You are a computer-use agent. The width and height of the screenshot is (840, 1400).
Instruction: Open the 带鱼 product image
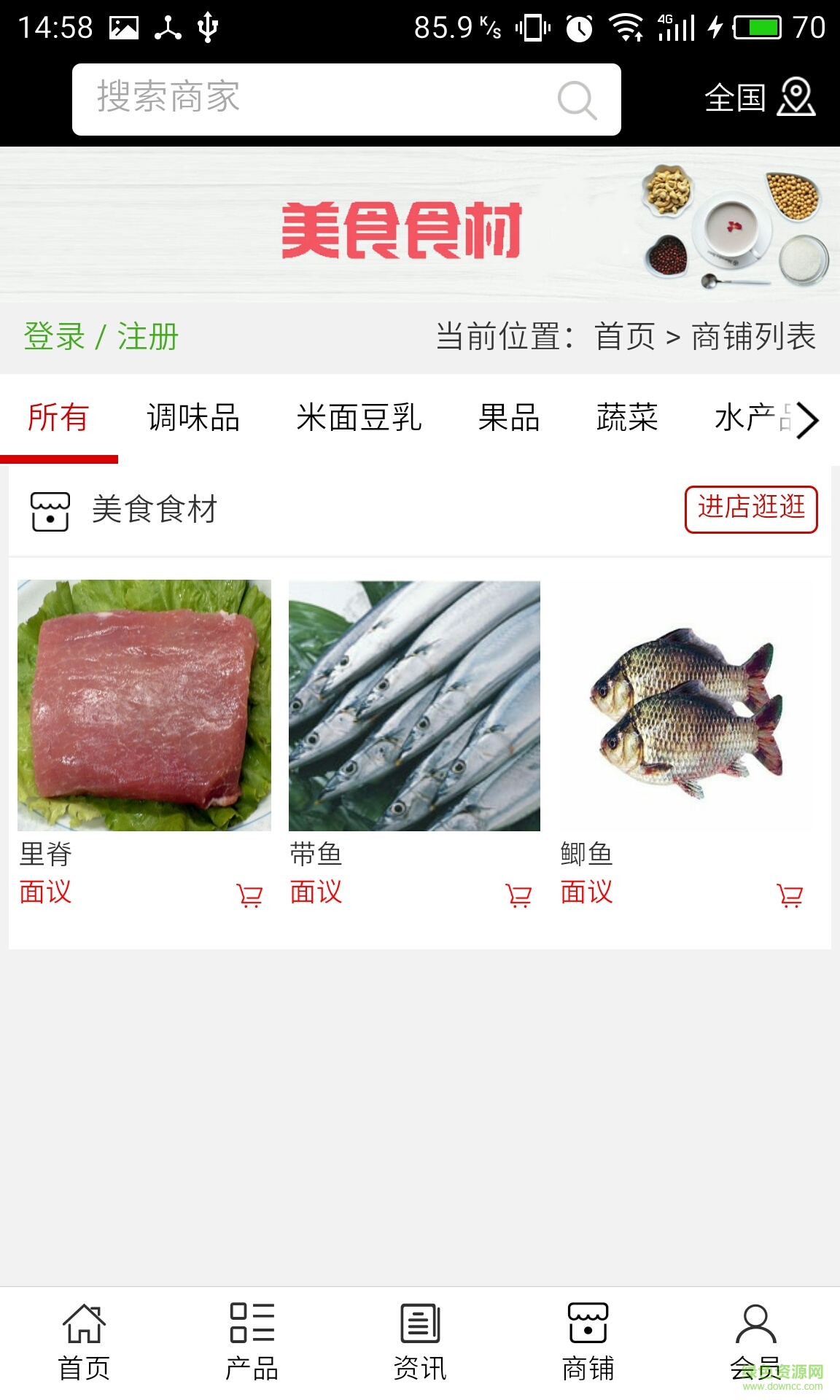[x=414, y=705]
